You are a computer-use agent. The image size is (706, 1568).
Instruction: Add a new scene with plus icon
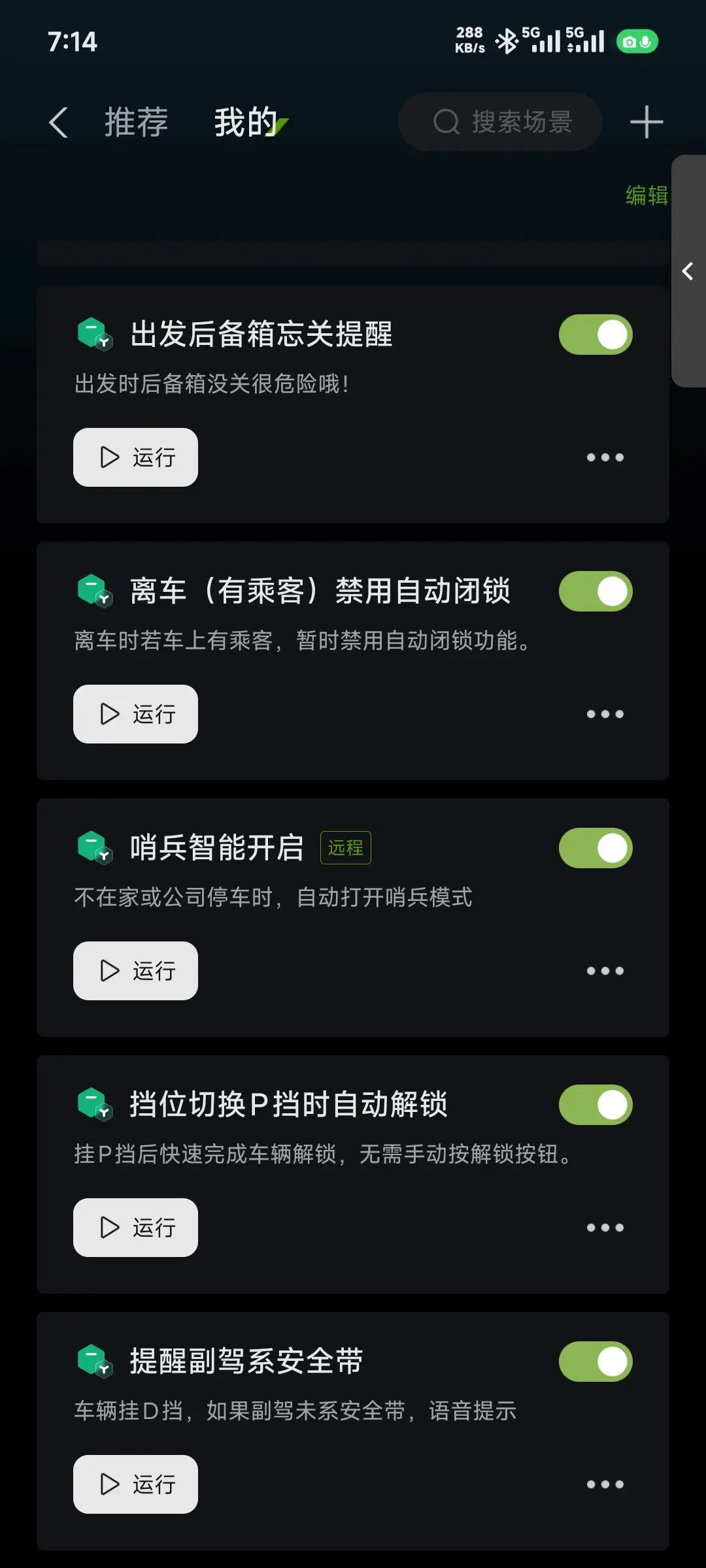647,122
